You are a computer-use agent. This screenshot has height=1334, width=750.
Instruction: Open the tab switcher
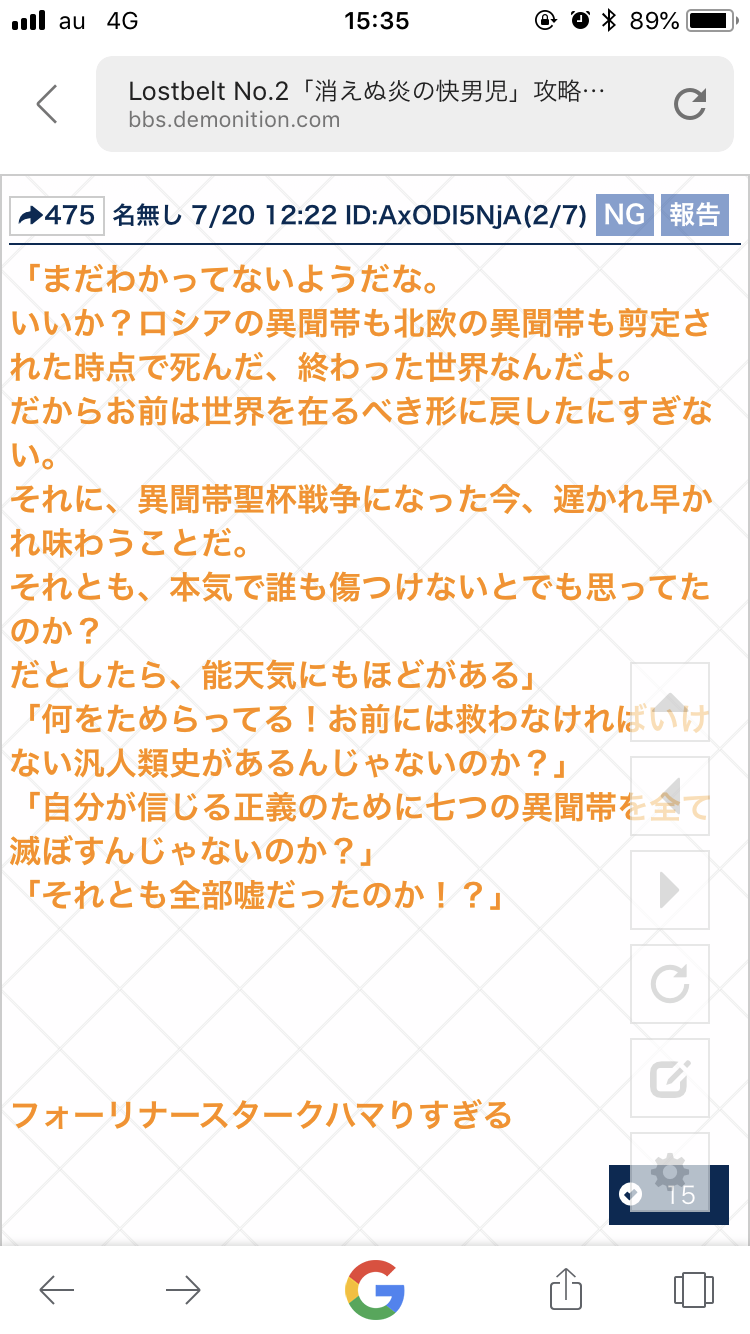pos(694,1290)
